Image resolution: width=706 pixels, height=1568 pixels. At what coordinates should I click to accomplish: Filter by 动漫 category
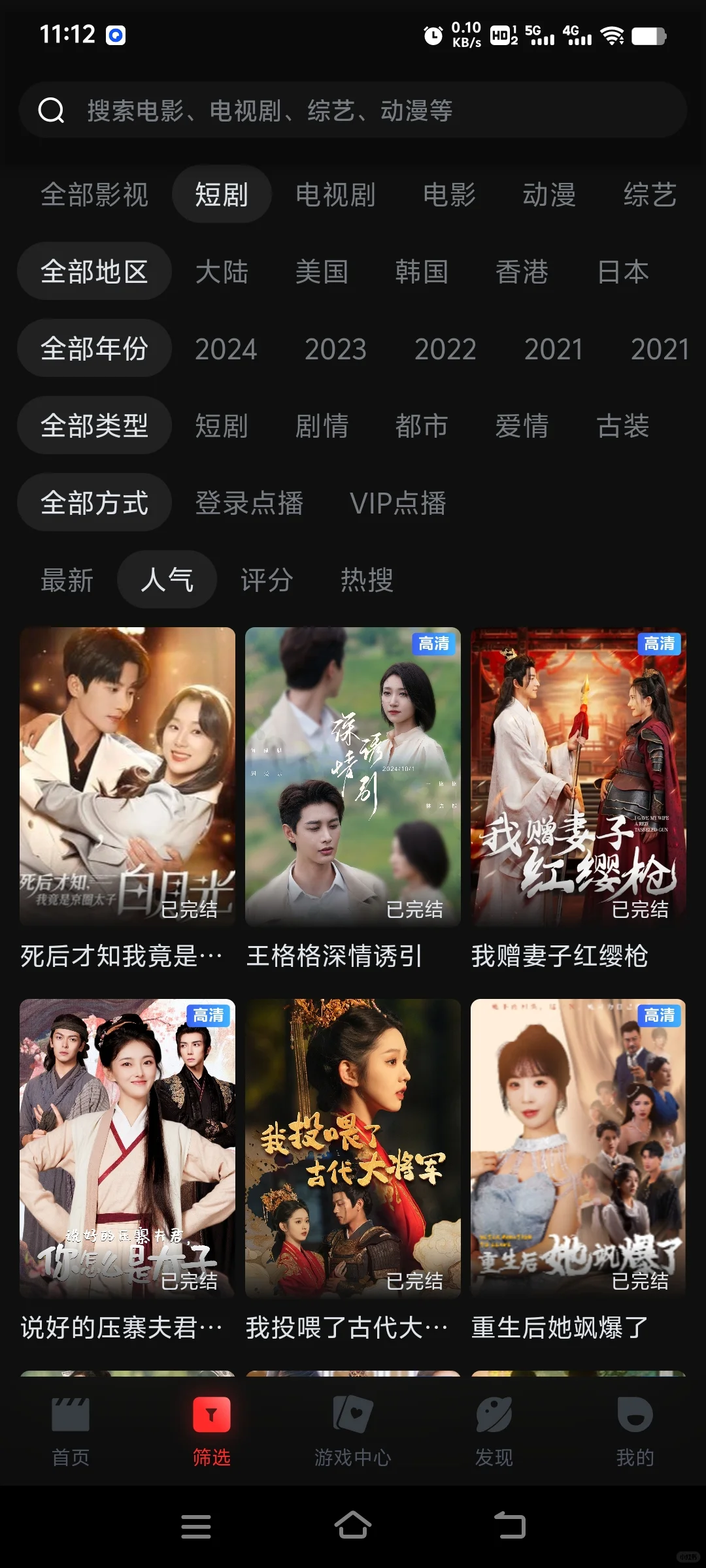pyautogui.click(x=549, y=195)
